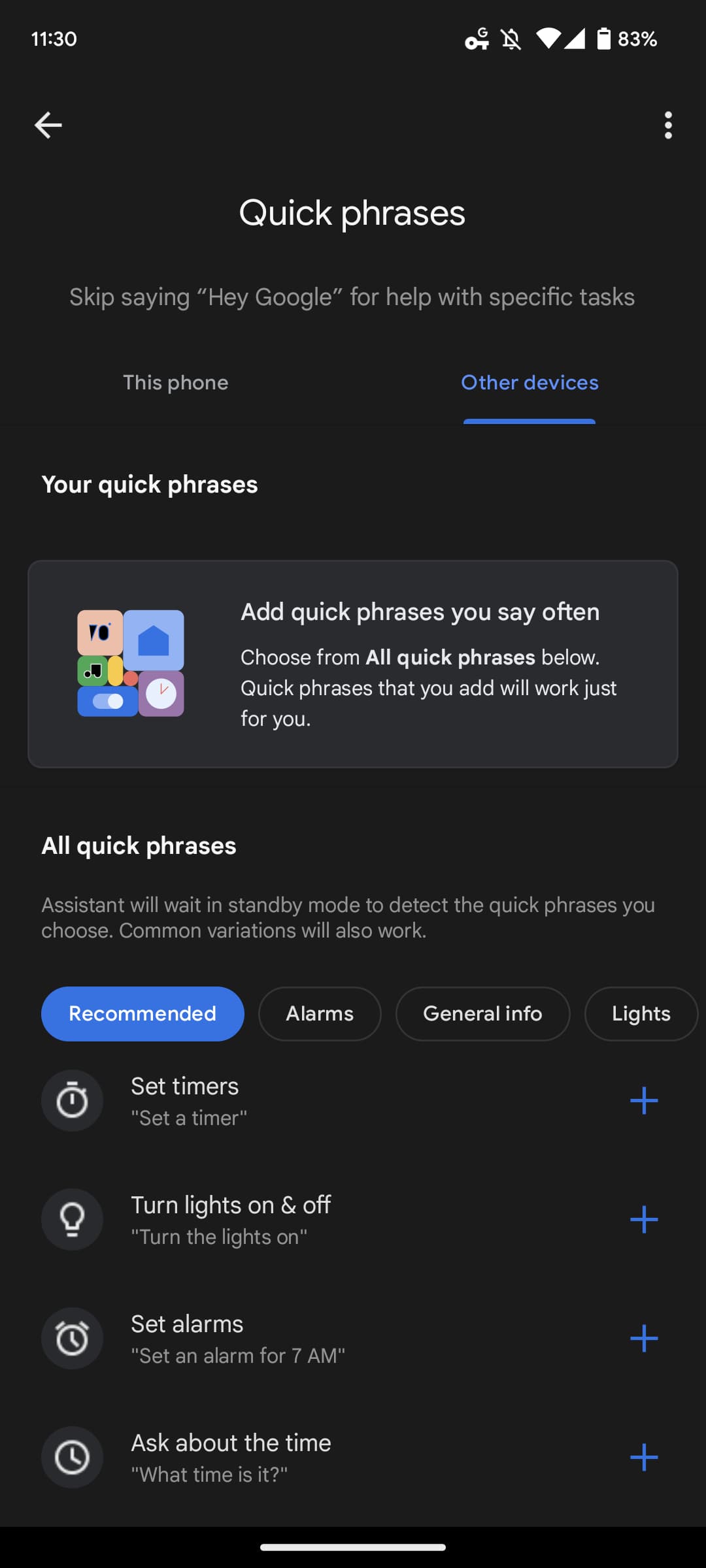Add the Turn lights on & off phrase

click(x=643, y=1219)
